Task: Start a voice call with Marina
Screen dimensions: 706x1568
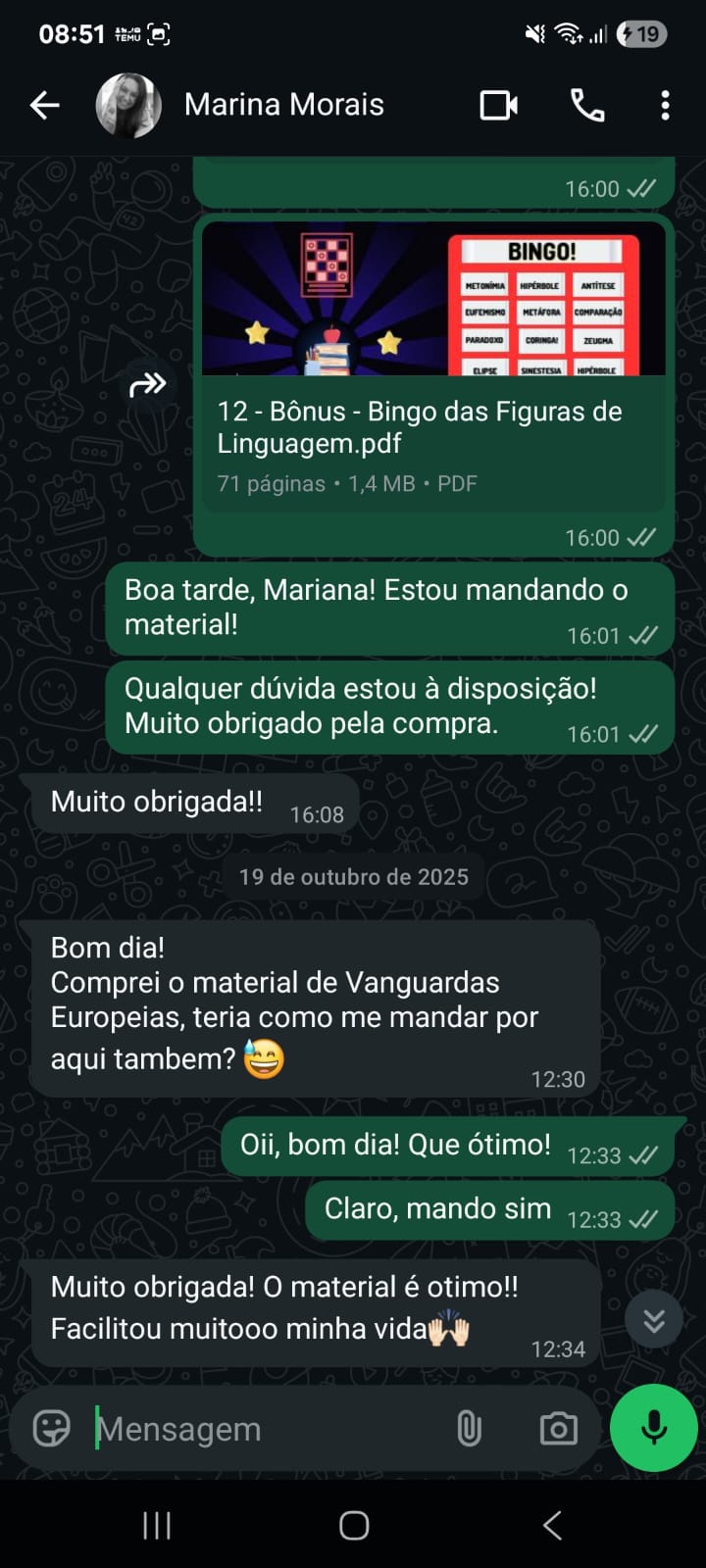Action: point(587,105)
